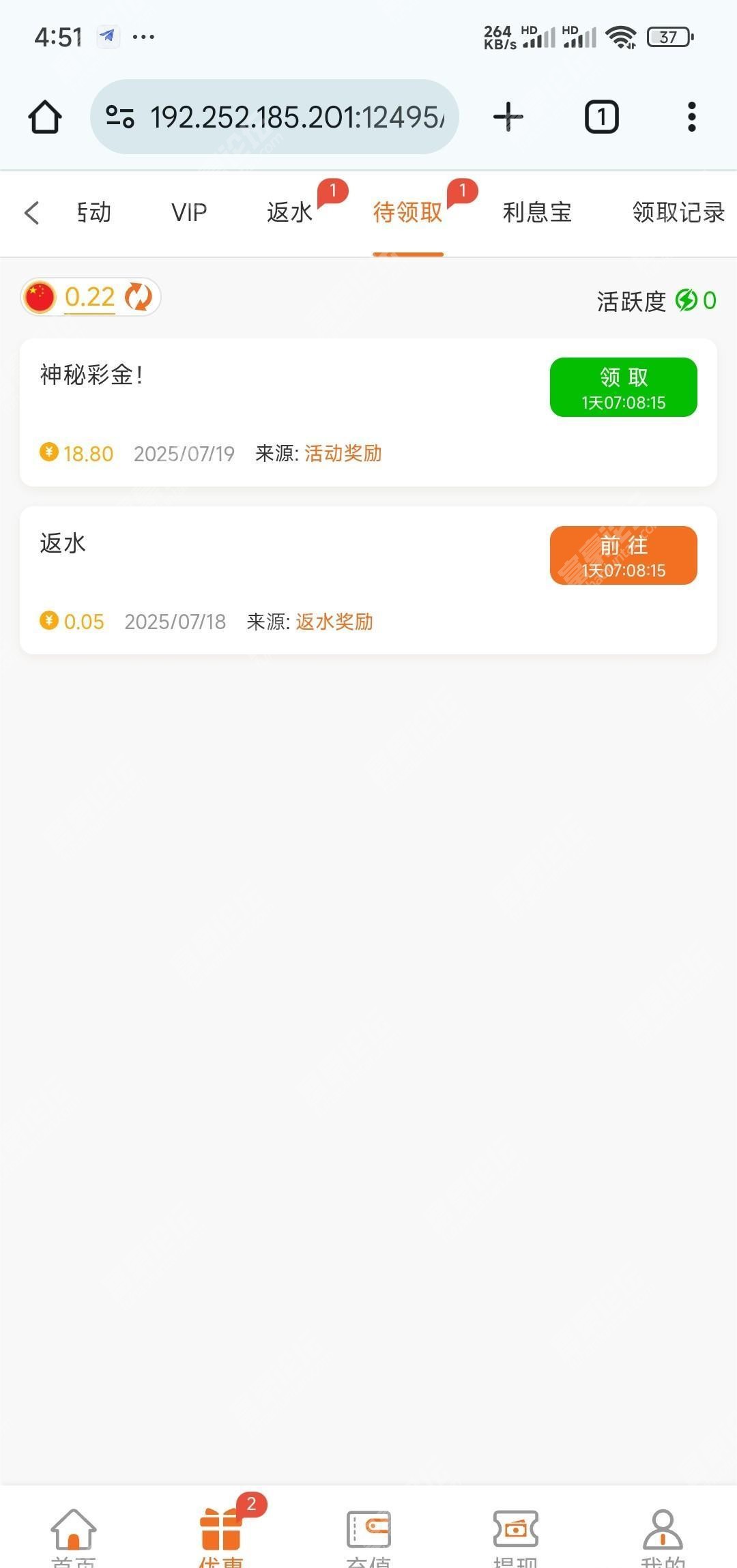Select the 利息宝 tab
Screen dimensions: 737x1568
click(537, 213)
